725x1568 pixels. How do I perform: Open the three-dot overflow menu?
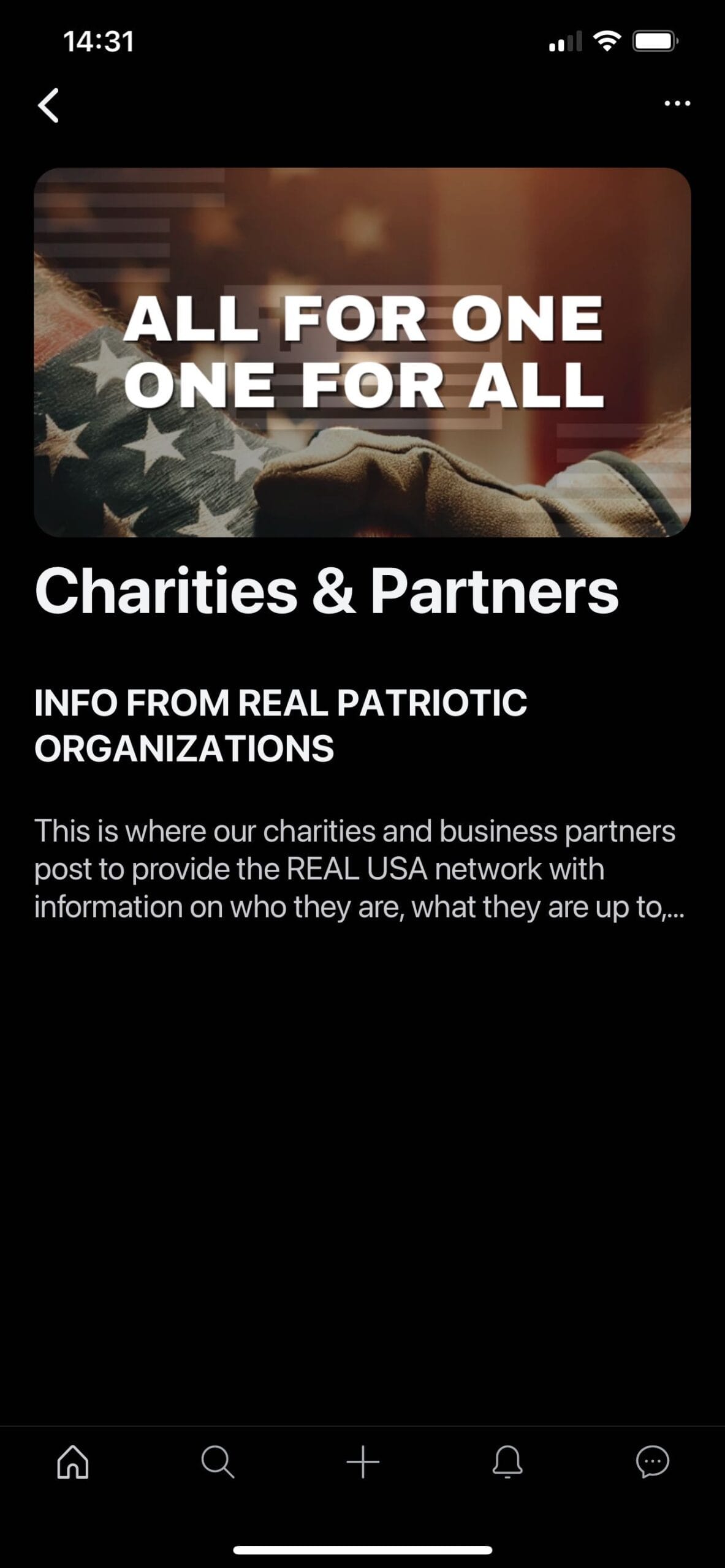pyautogui.click(x=677, y=104)
